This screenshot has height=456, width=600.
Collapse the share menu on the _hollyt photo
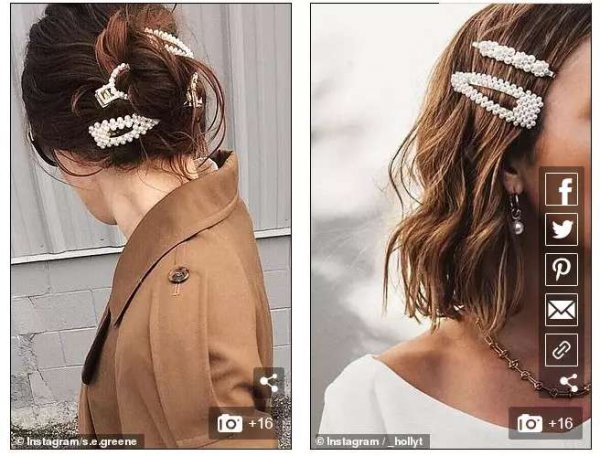pyautogui.click(x=567, y=382)
